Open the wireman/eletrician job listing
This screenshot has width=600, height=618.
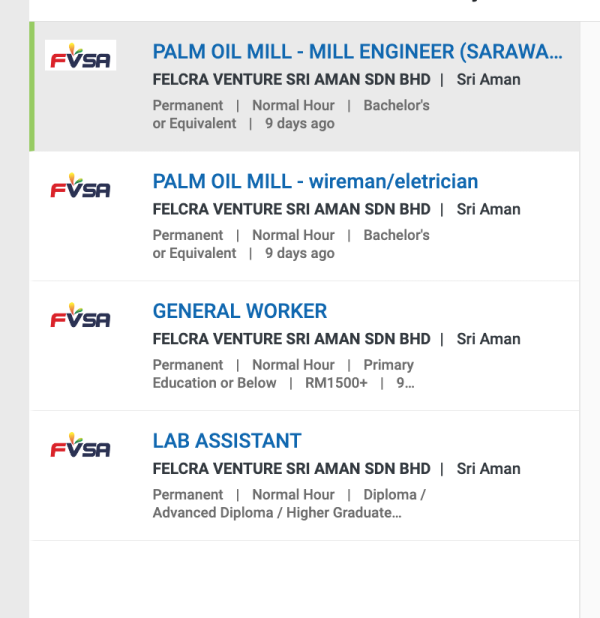[x=315, y=181]
